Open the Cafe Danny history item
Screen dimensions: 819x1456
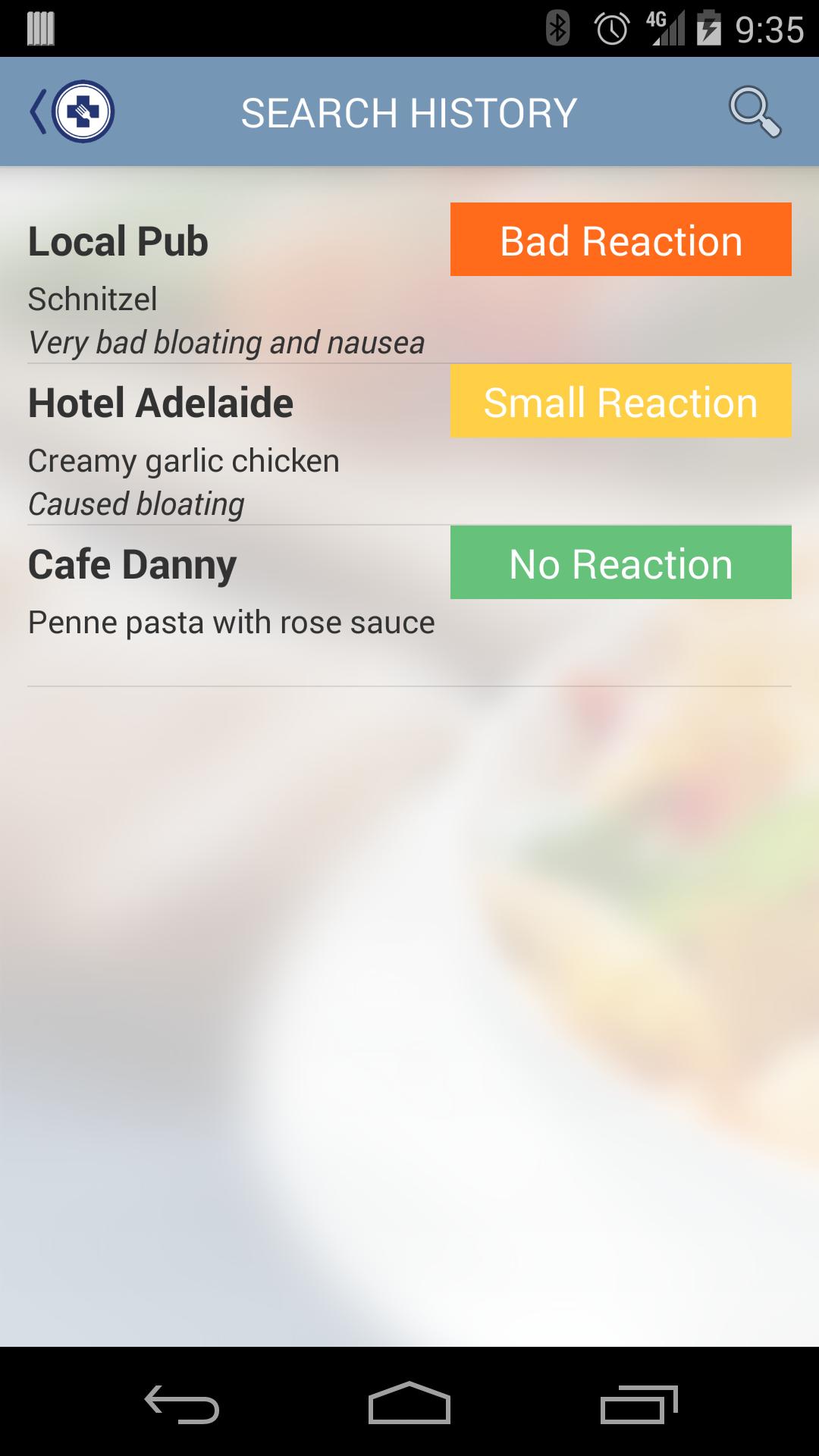(131, 563)
